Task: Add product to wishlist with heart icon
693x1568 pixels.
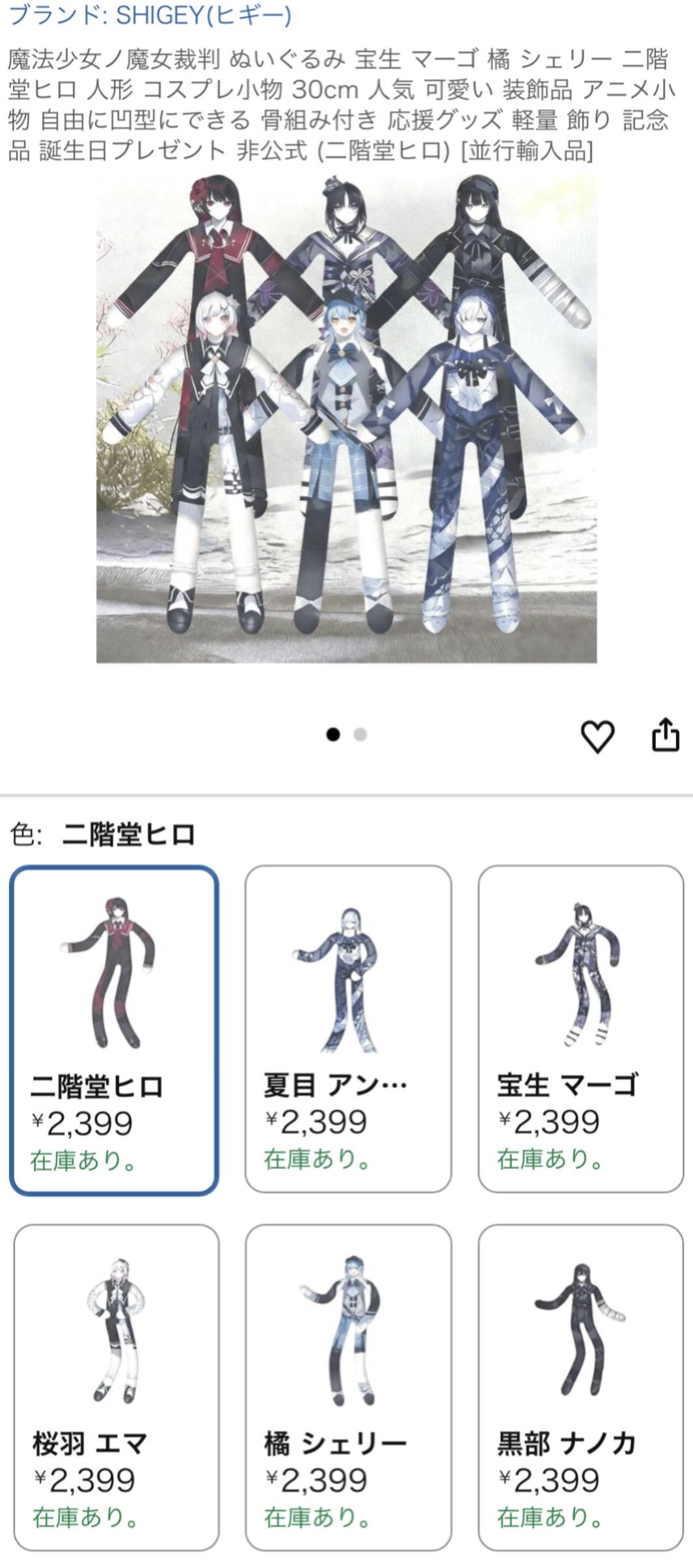Action: pos(597,737)
